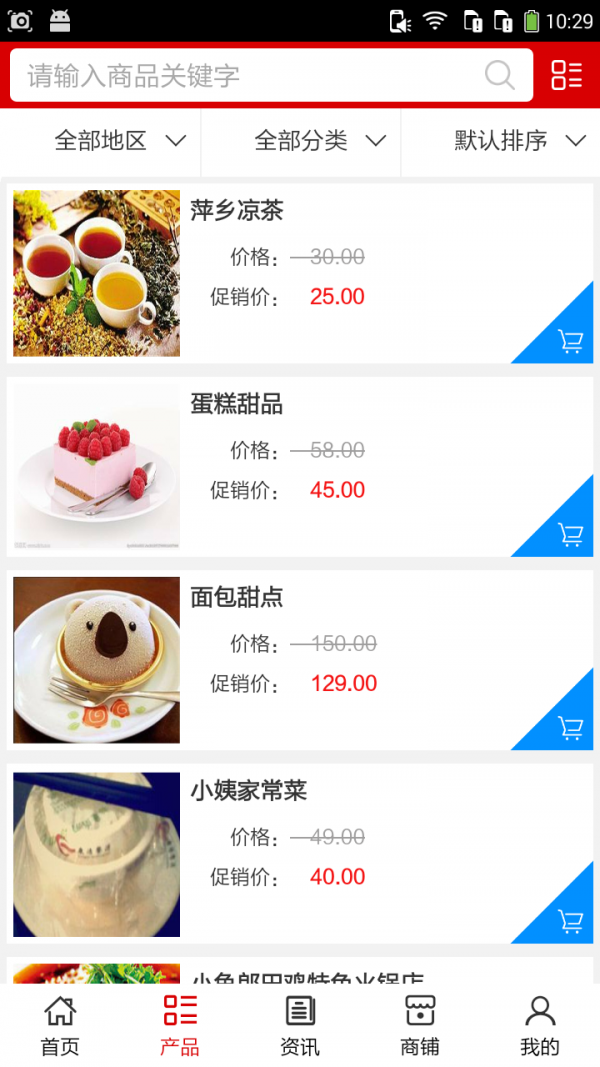This screenshot has width=600, height=1067.
Task: Go to the 首页 home tab
Action: coord(60,1026)
